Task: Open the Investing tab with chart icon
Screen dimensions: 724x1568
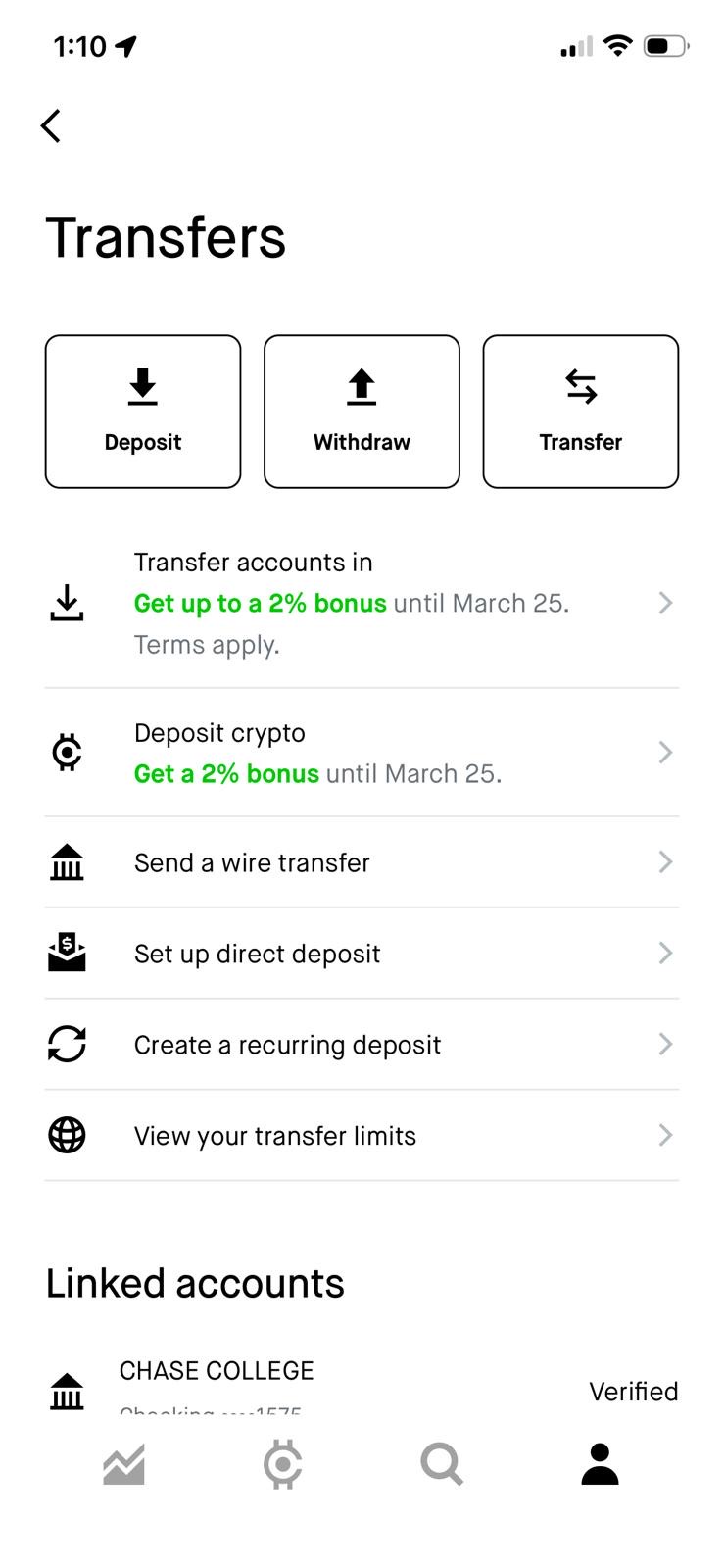Action: [122, 1464]
